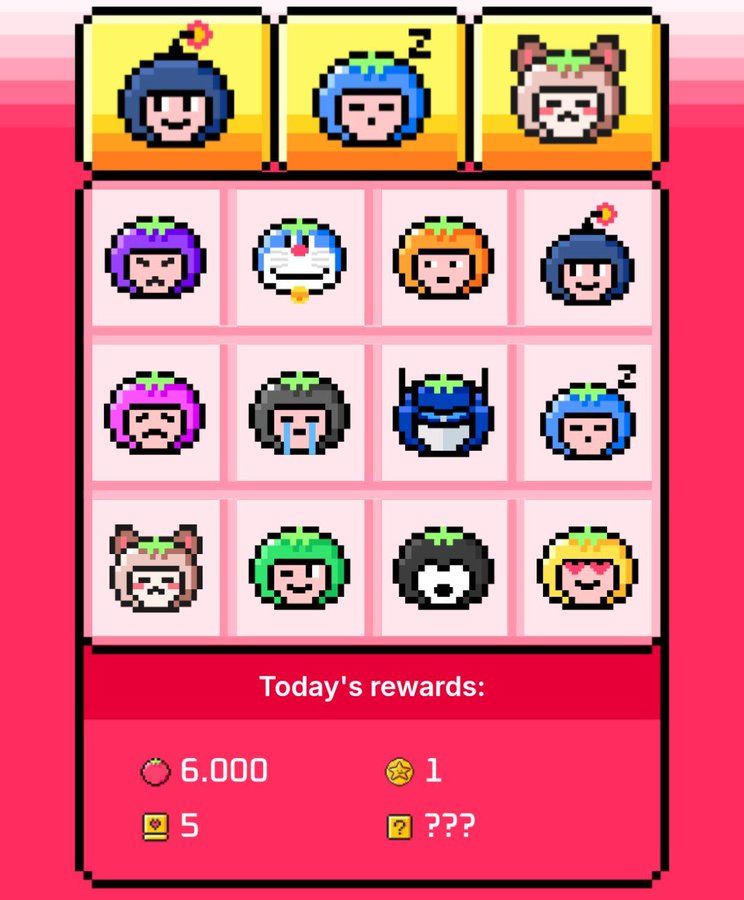The width and height of the screenshot is (744, 900).
Task: Pick the gray crying tomato head
Action: [299, 412]
